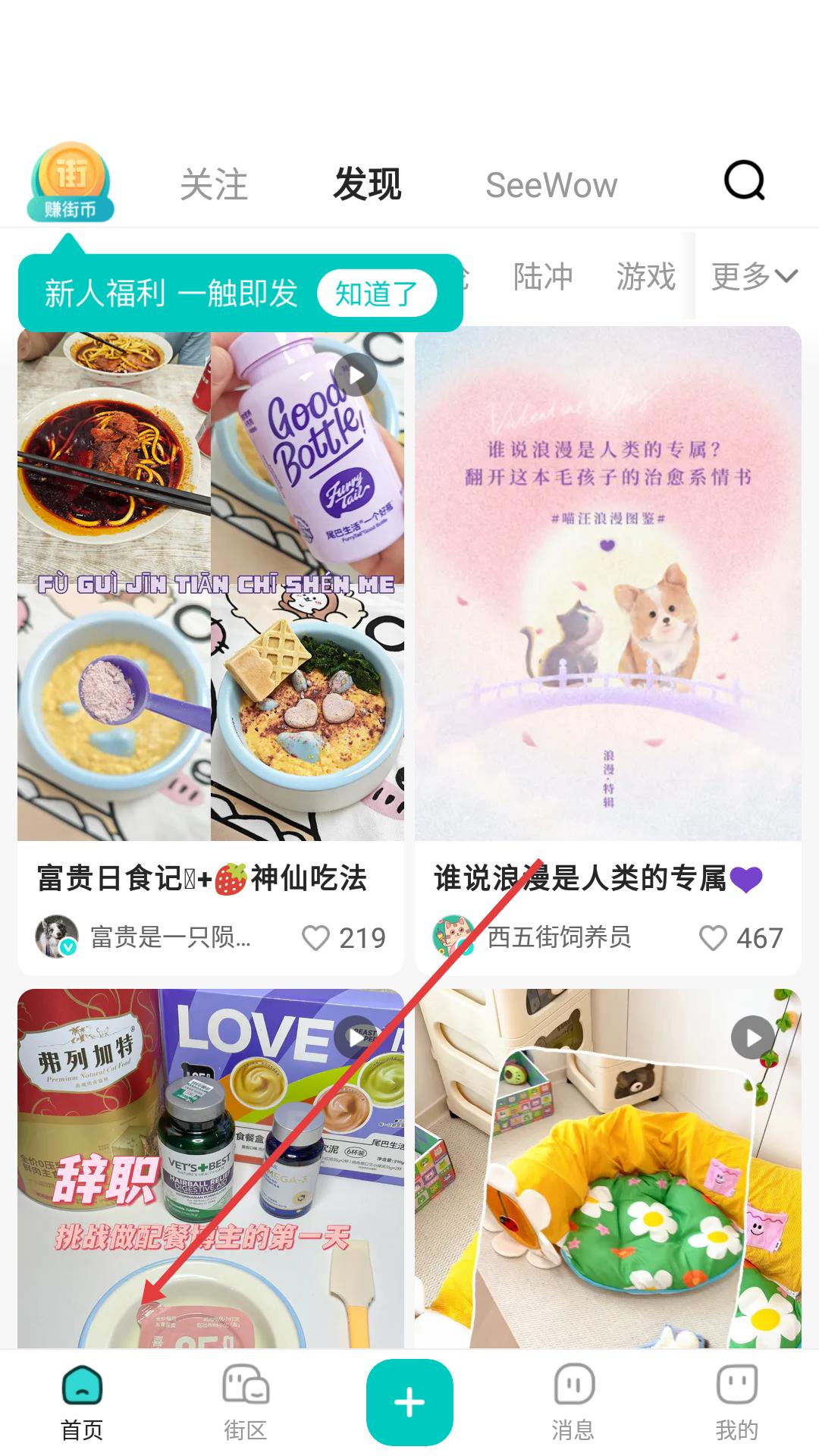Open the 富贵日食记 神仙吃法 post

point(211,584)
